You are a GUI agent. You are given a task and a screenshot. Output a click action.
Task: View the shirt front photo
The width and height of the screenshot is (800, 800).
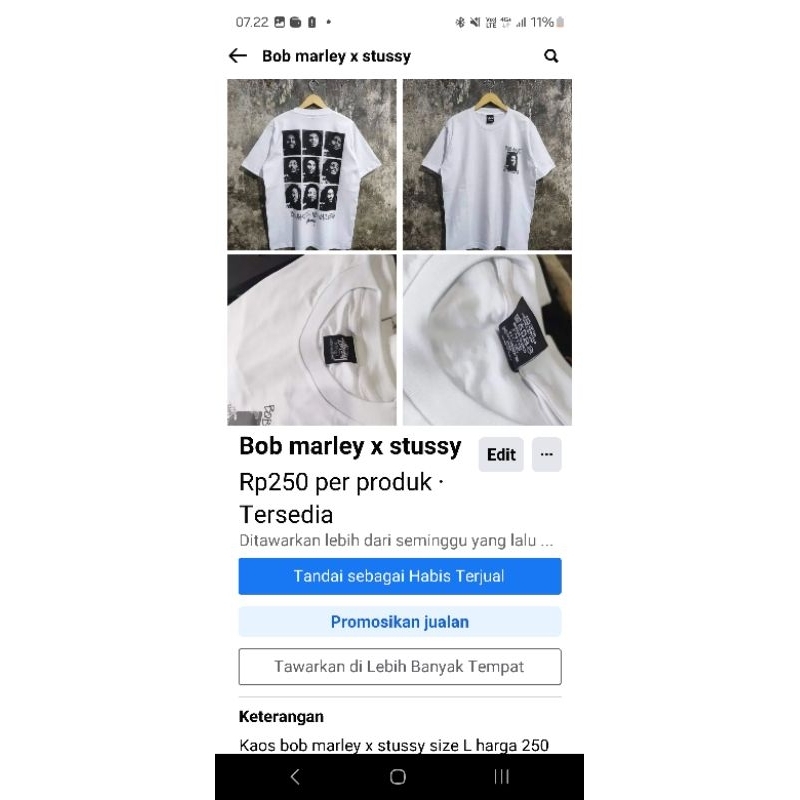tap(487, 165)
